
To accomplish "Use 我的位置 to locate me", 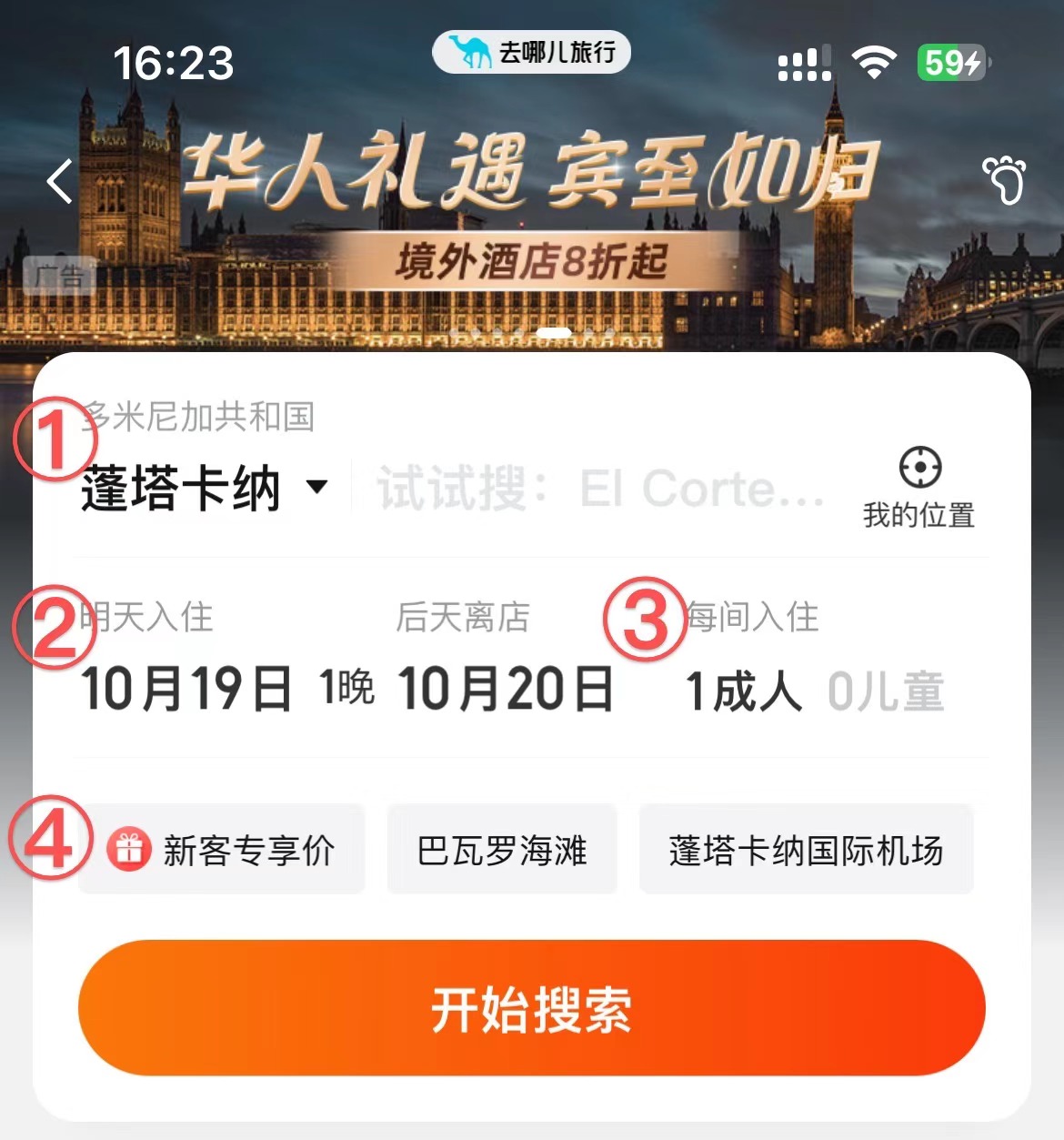I will (919, 488).
